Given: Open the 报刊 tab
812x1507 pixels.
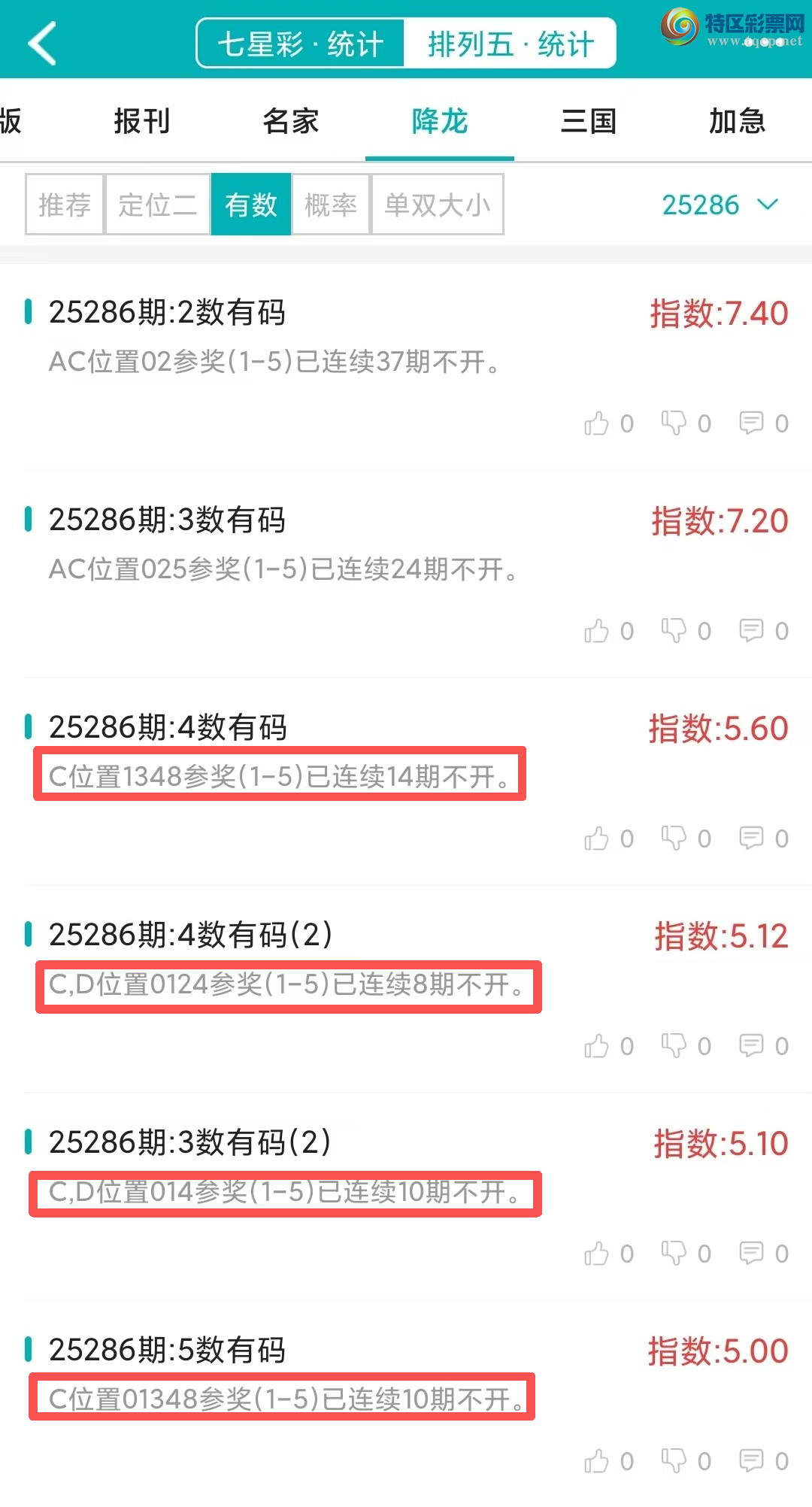Looking at the screenshot, I should tap(141, 121).
